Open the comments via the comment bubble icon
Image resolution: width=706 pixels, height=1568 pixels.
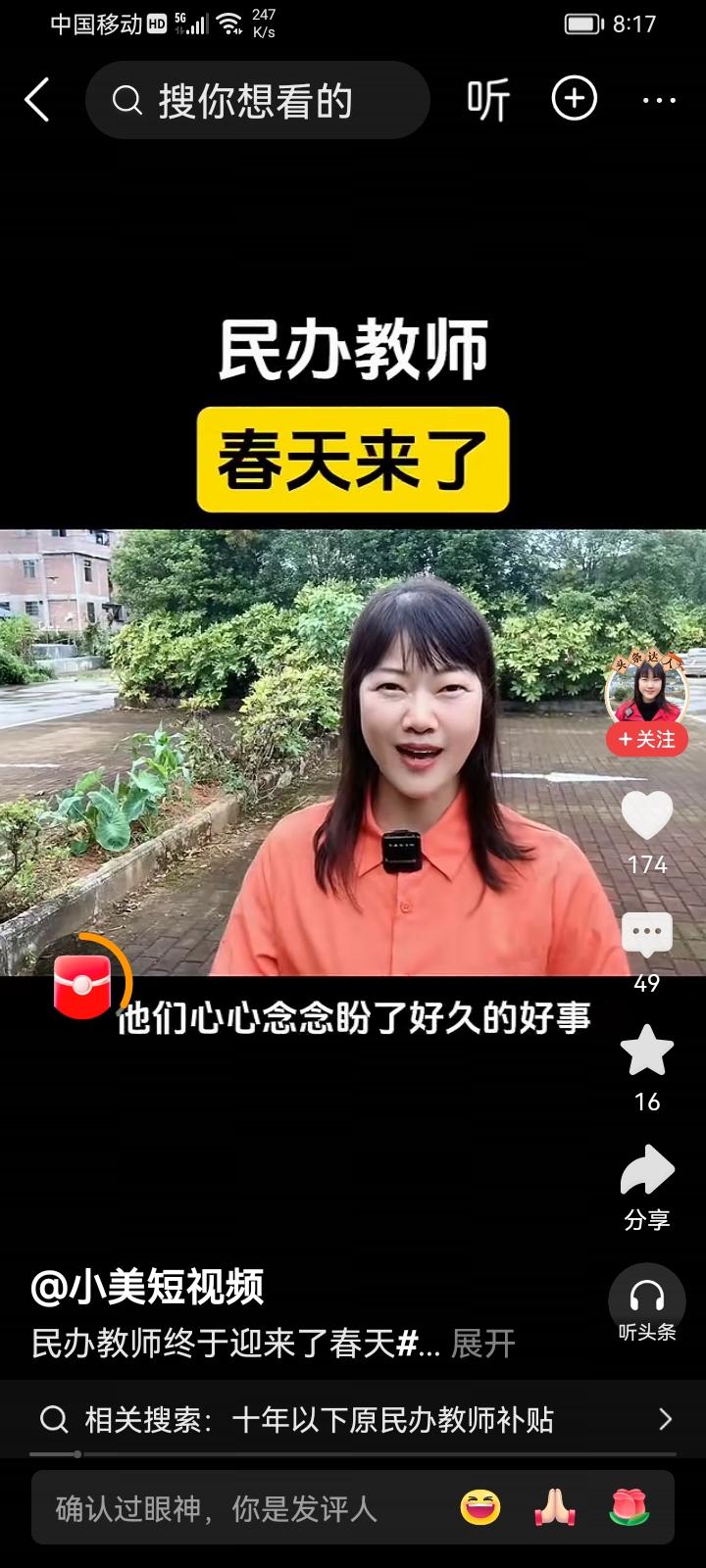point(646,933)
